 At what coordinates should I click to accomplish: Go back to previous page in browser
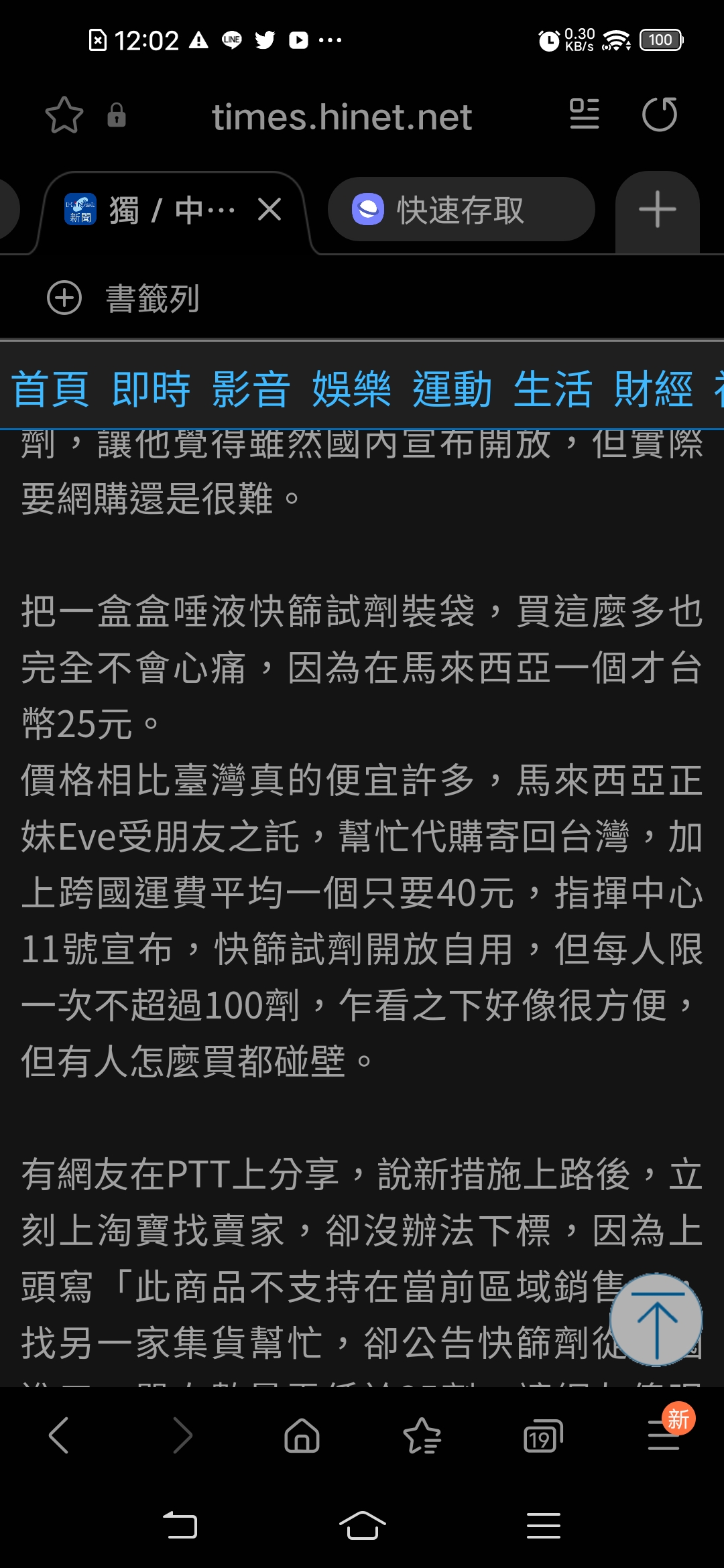[60, 1435]
